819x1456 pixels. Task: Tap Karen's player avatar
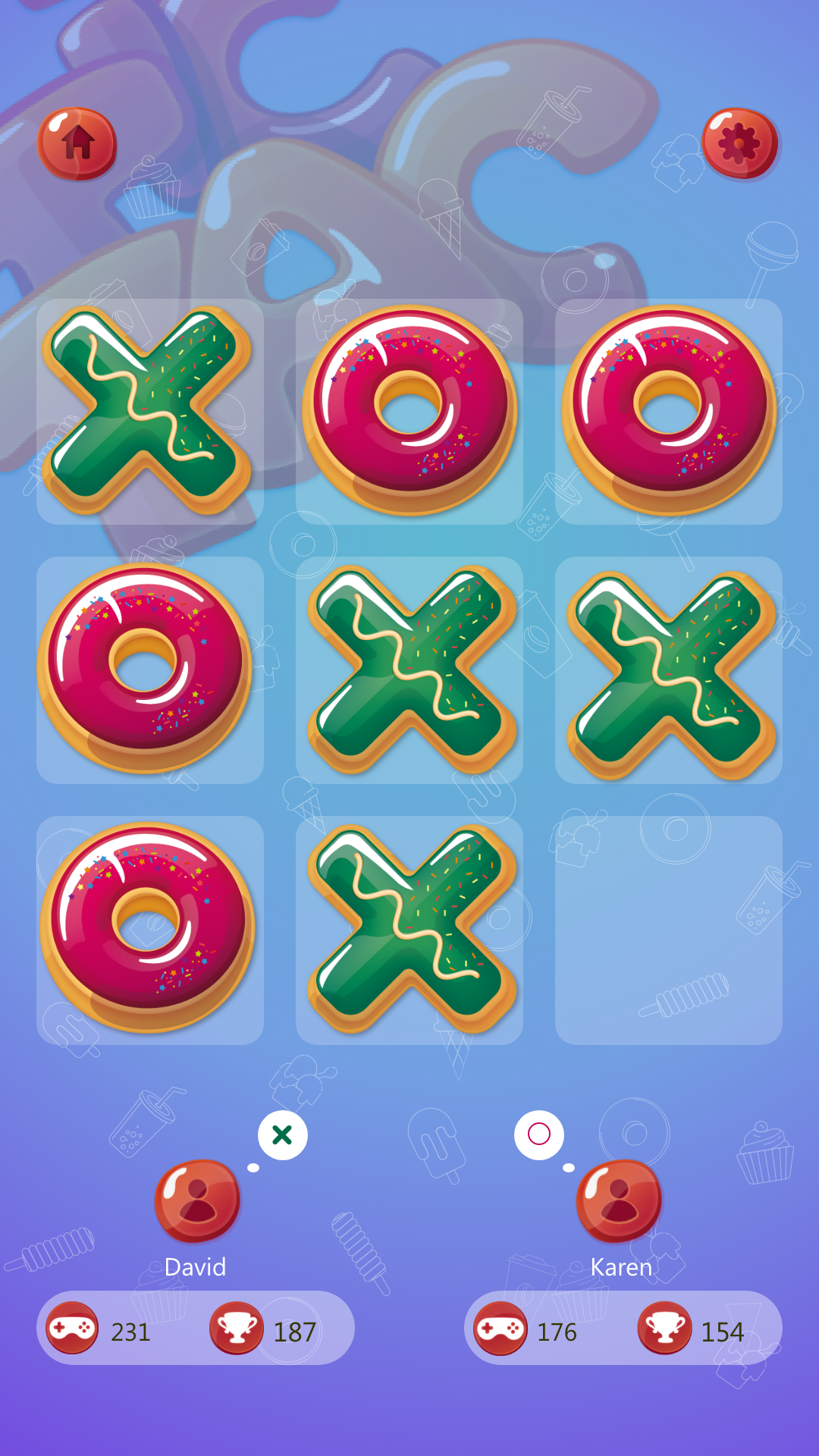[619, 1200]
